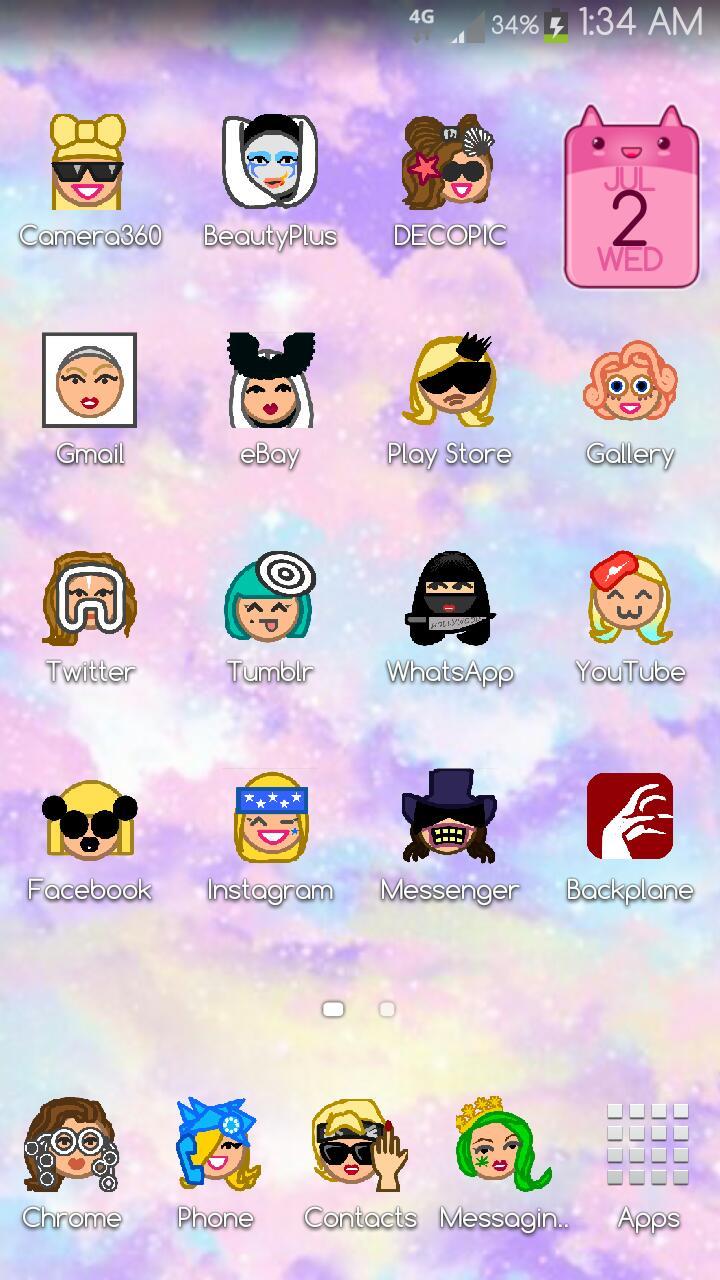This screenshot has height=1280, width=720.
Task: Open the Gallery app
Action: (629, 381)
